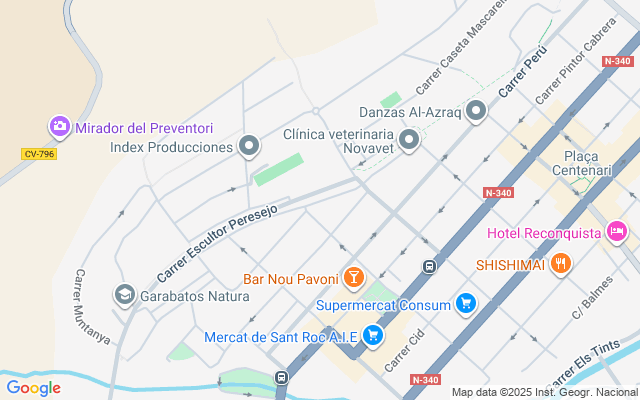Select the Mercat de Sant Roc marker
The height and width of the screenshot is (400, 640).
tap(373, 336)
